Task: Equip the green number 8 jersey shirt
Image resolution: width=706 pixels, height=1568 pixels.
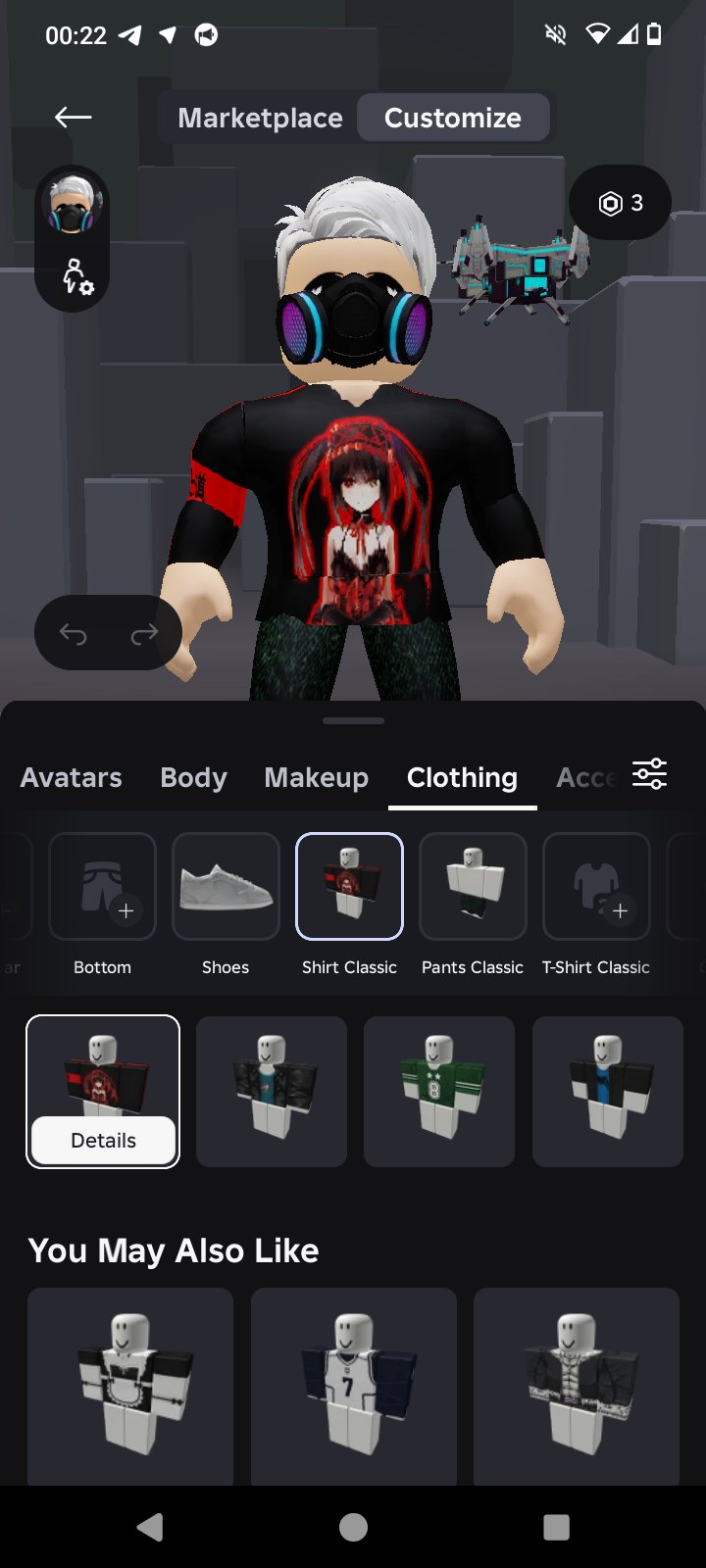Action: pyautogui.click(x=439, y=1092)
